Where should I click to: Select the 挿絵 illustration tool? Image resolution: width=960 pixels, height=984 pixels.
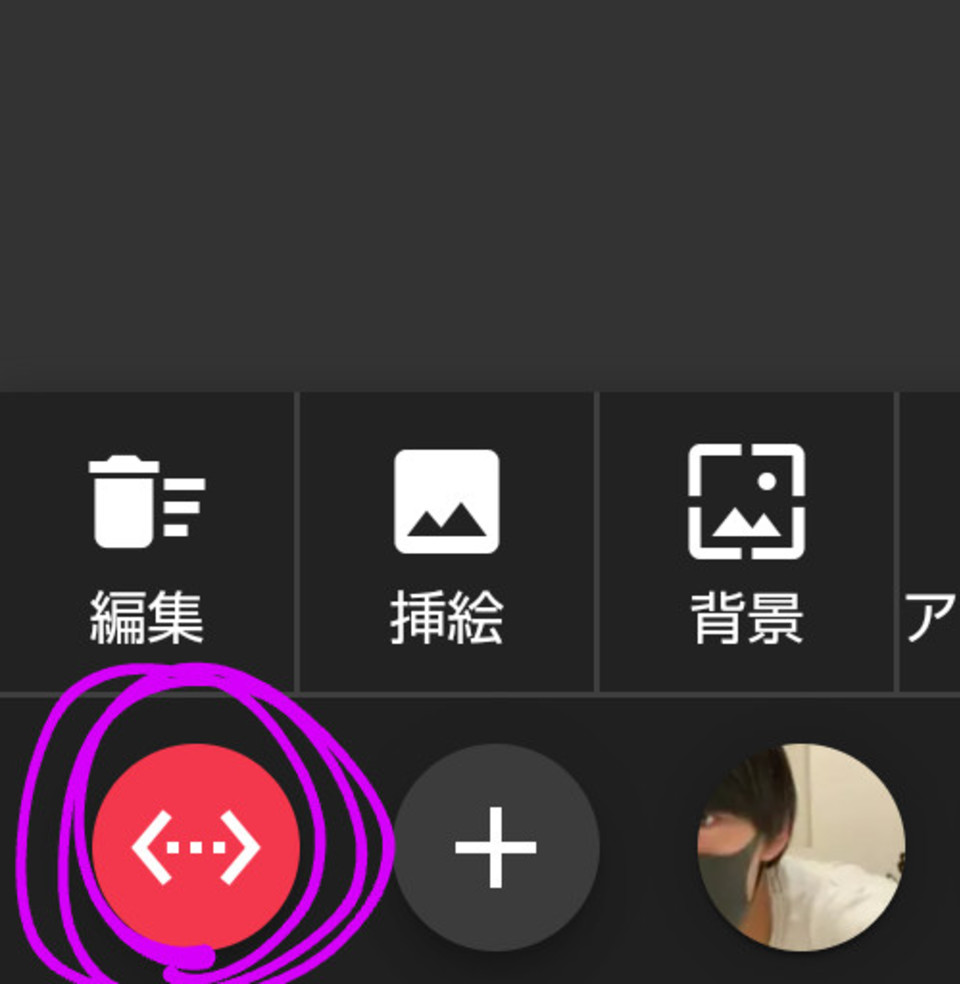pos(446,545)
